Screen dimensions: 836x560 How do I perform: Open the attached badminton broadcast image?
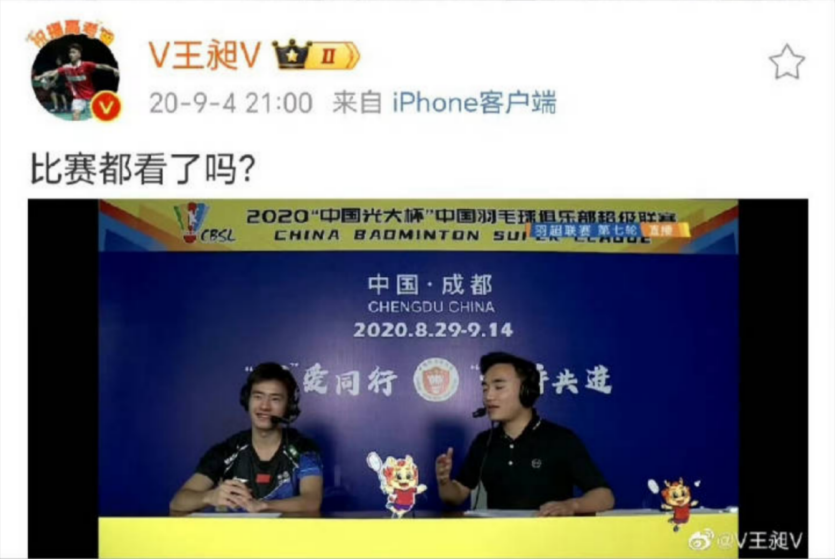pos(417,378)
